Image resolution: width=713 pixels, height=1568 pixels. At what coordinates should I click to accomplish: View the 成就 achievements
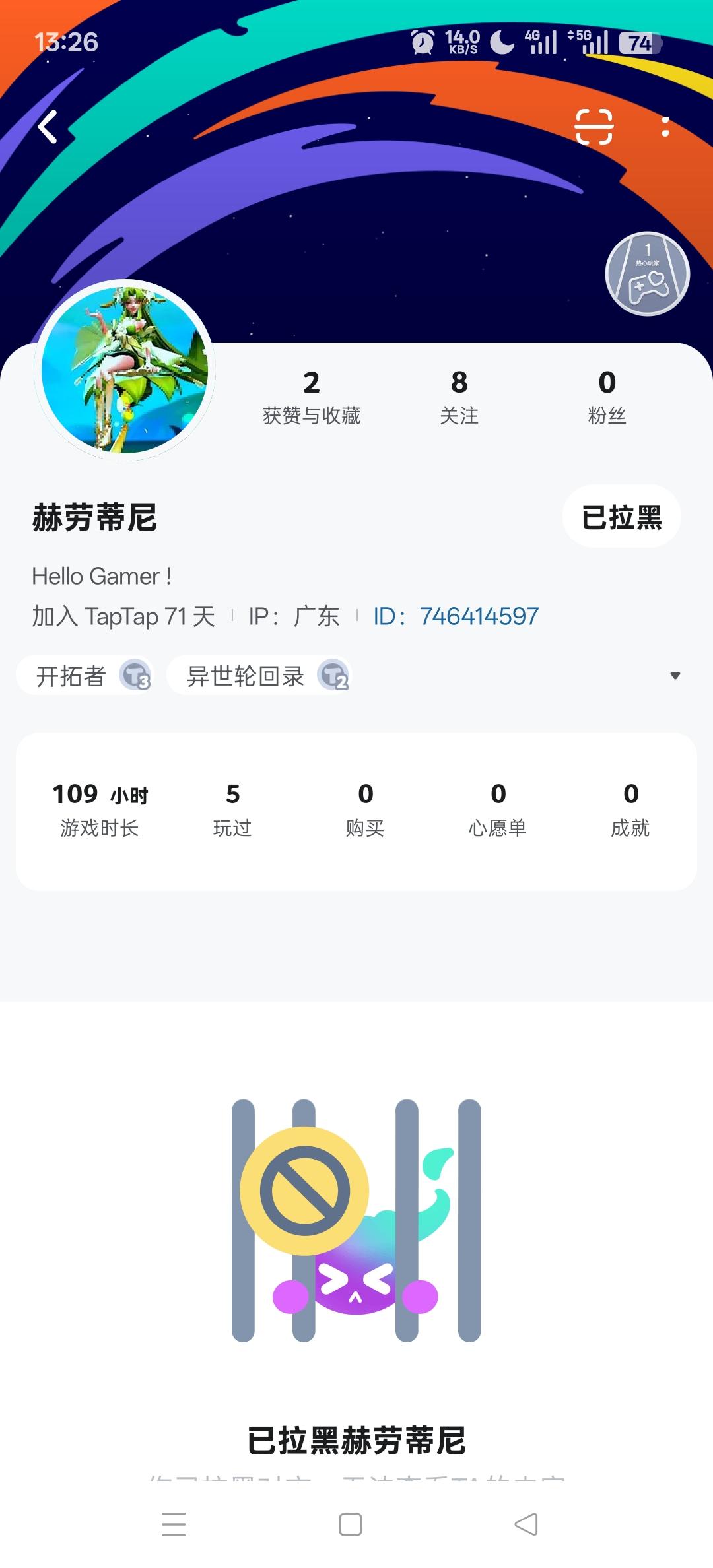630,810
